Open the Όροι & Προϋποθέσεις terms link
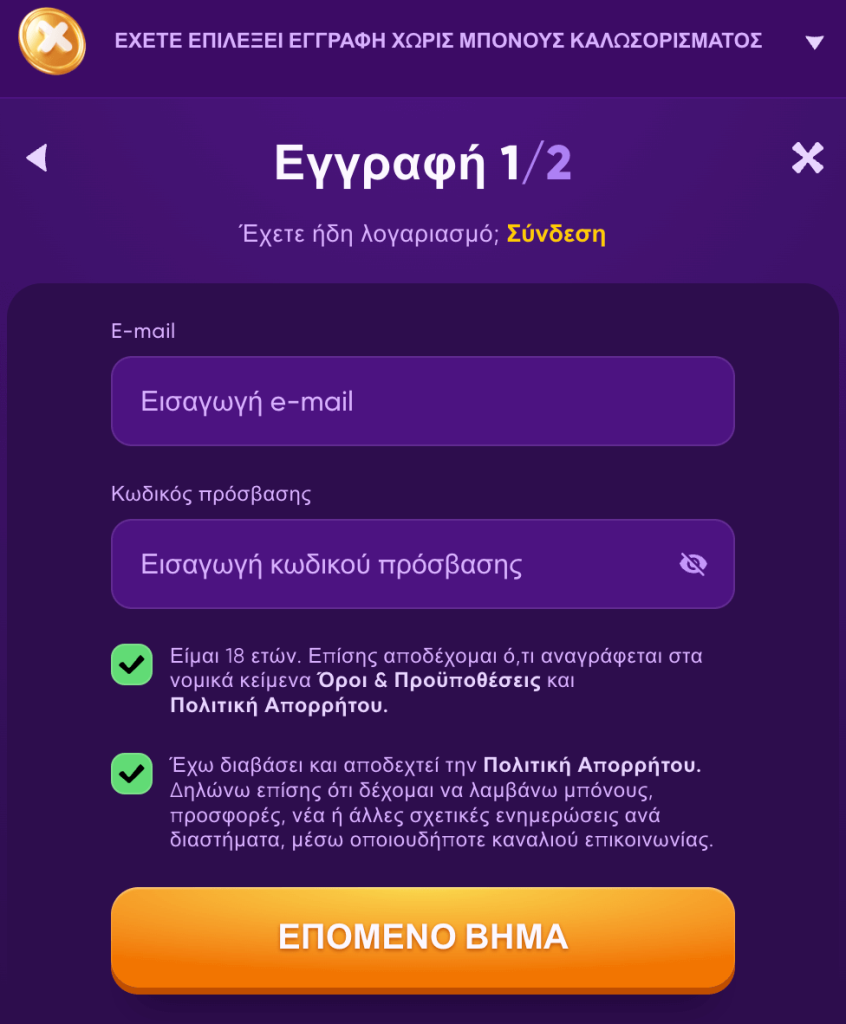 (428, 681)
